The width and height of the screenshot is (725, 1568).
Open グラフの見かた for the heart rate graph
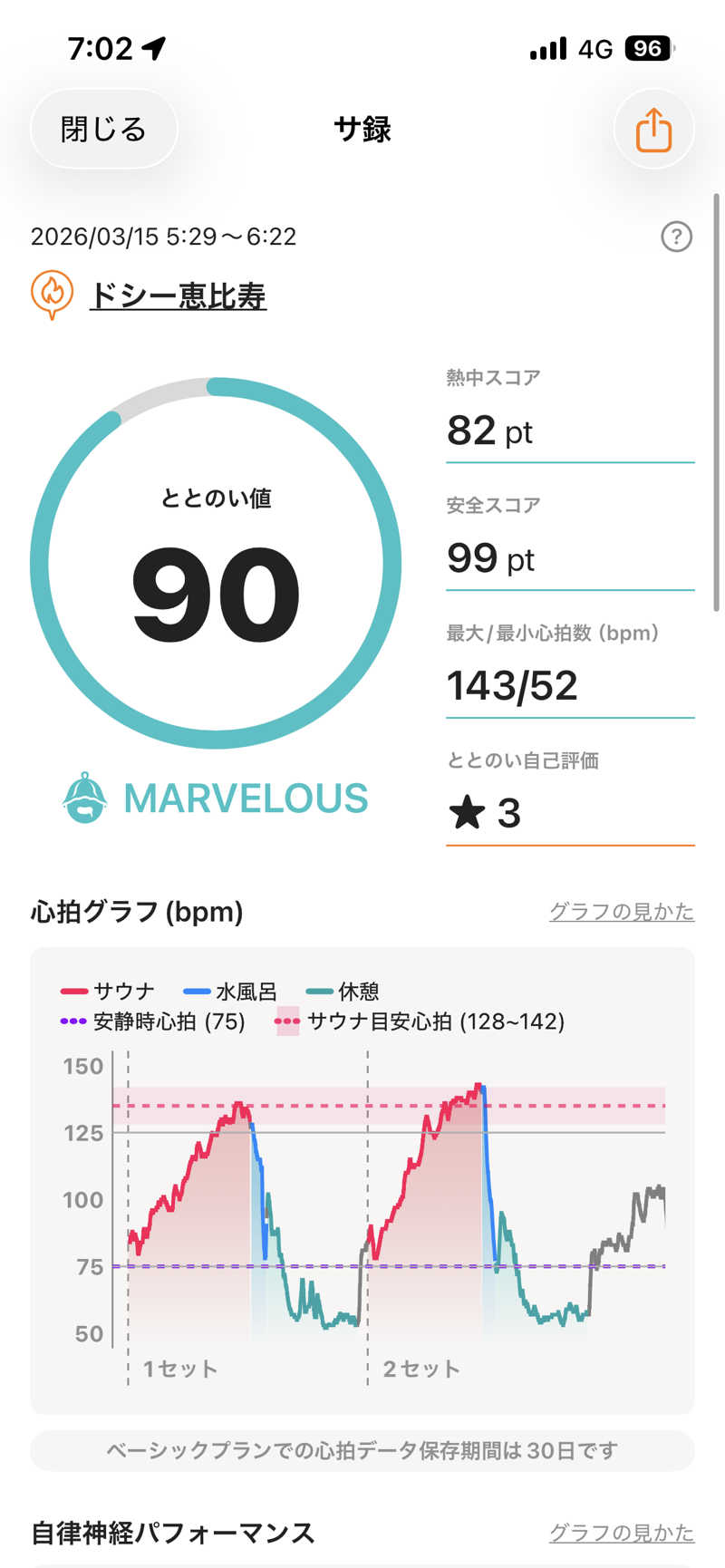tap(621, 912)
